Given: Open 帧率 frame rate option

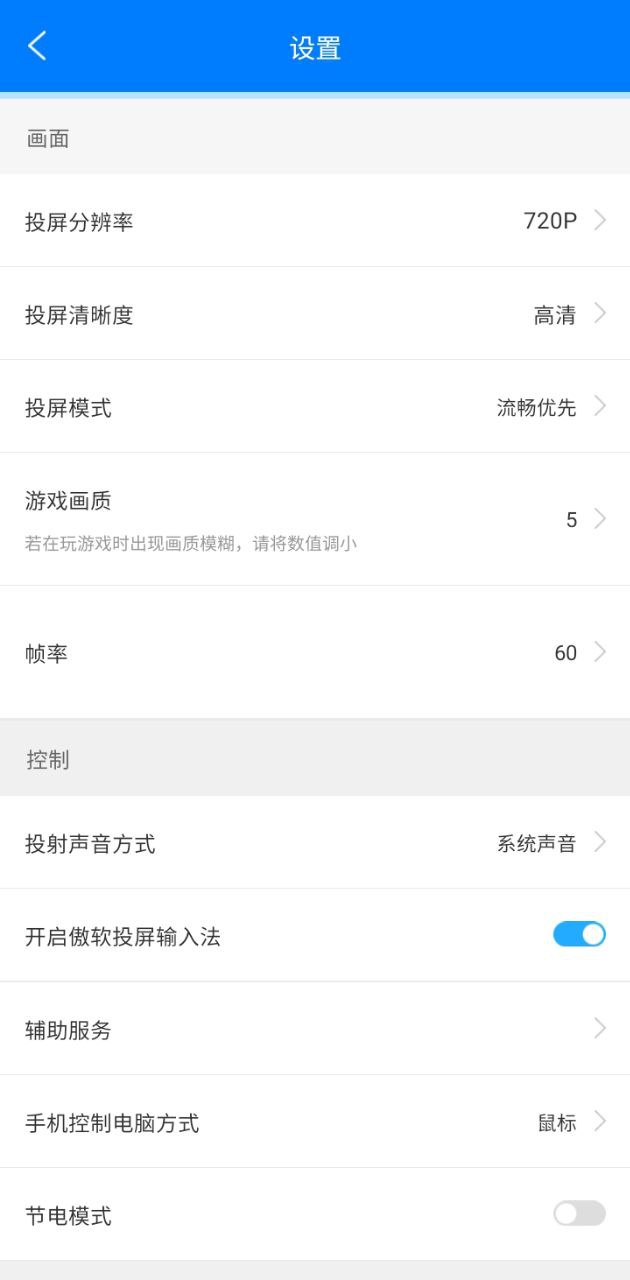Looking at the screenshot, I should [315, 653].
